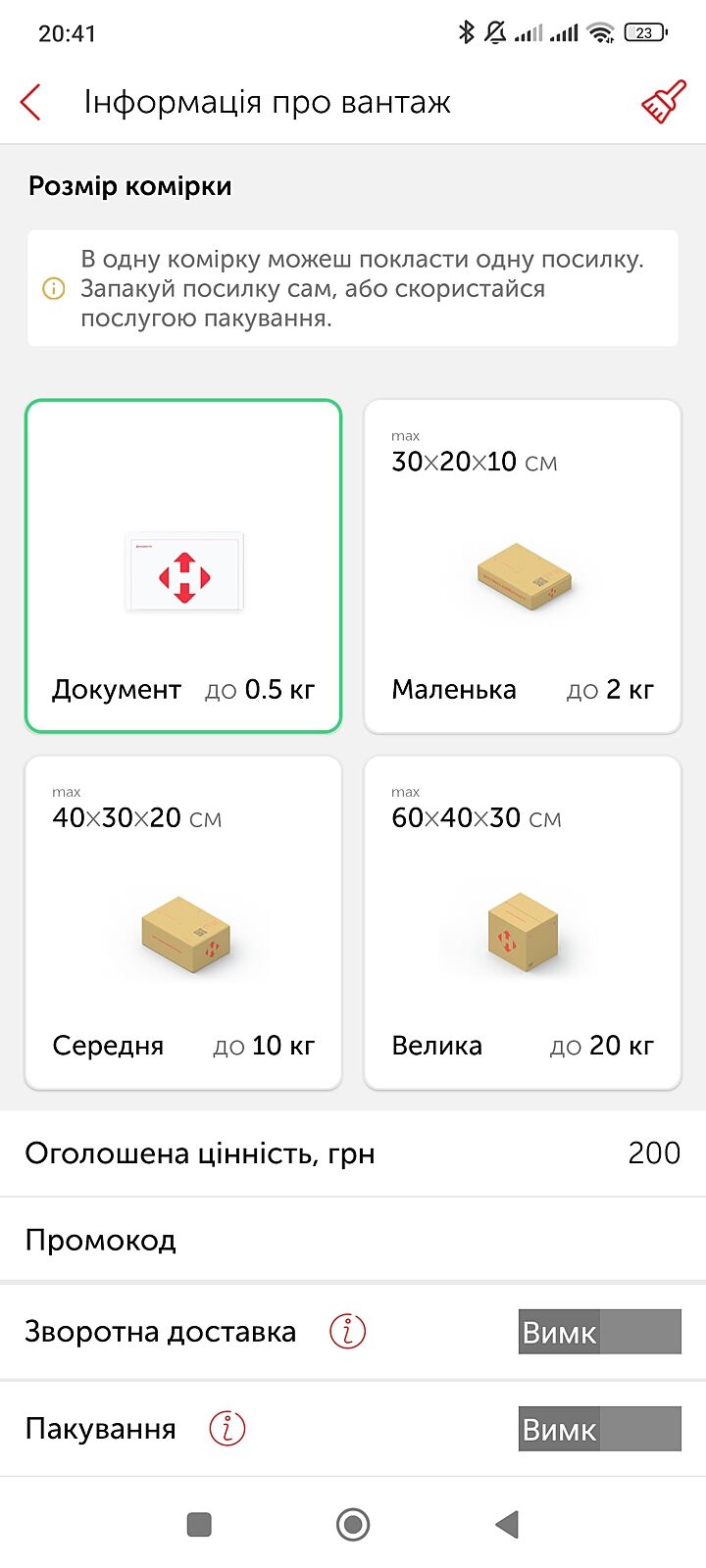Open recent apps from navigation bar

(199, 1524)
